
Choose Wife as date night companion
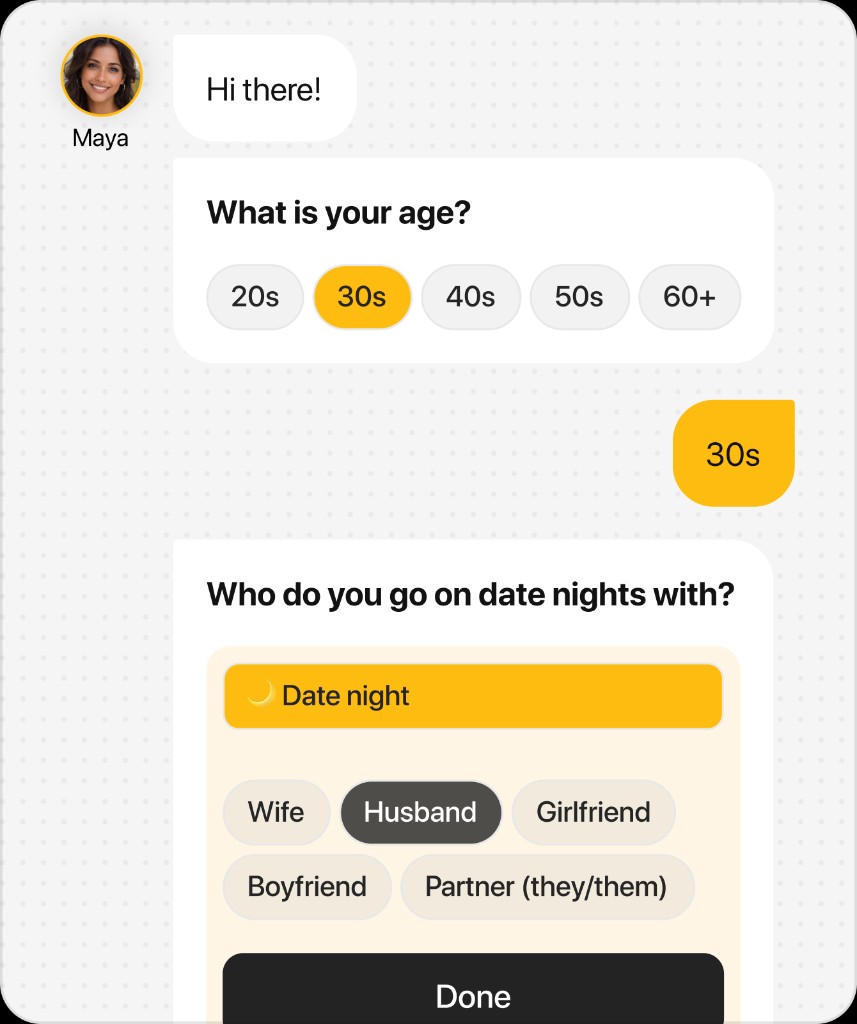click(x=276, y=812)
